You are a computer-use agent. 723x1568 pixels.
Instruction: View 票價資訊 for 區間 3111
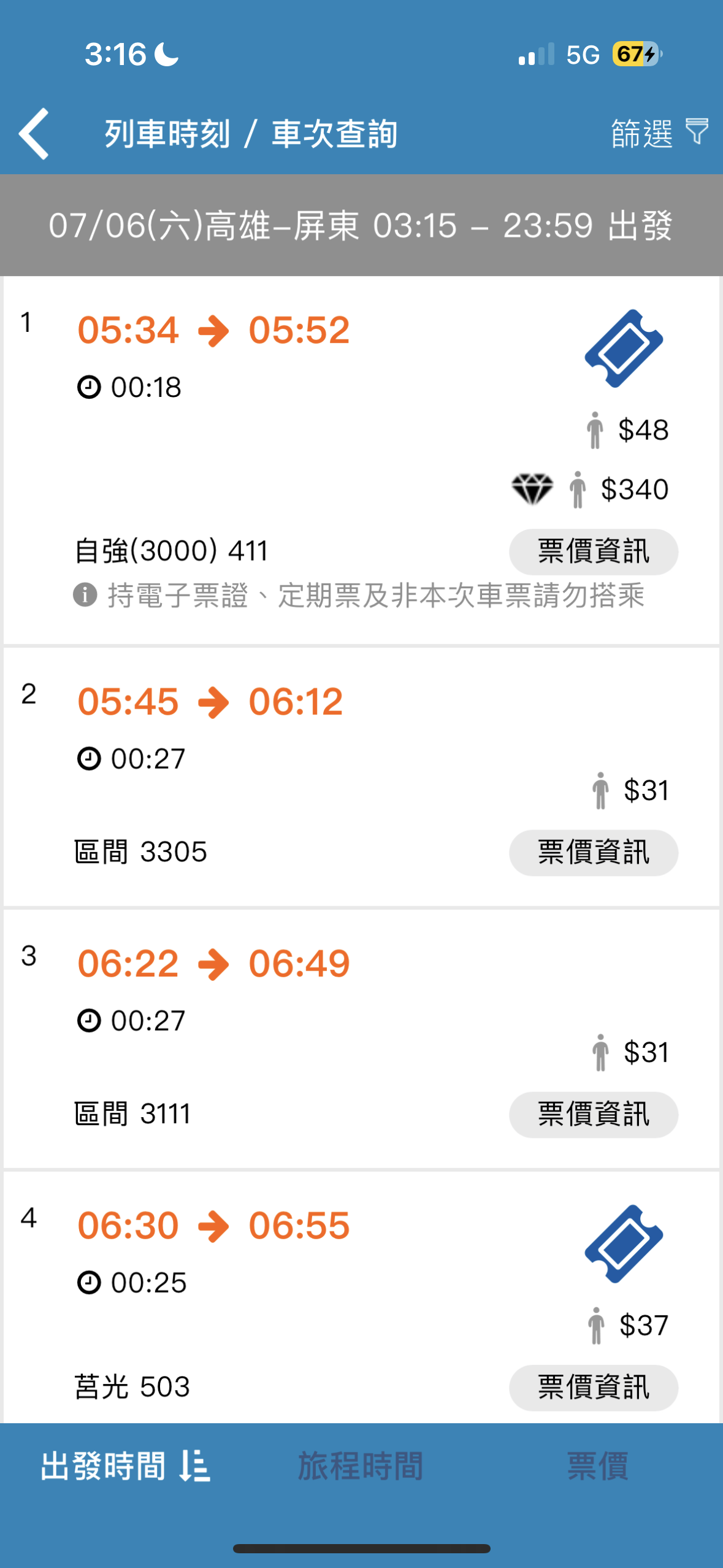pos(594,1115)
